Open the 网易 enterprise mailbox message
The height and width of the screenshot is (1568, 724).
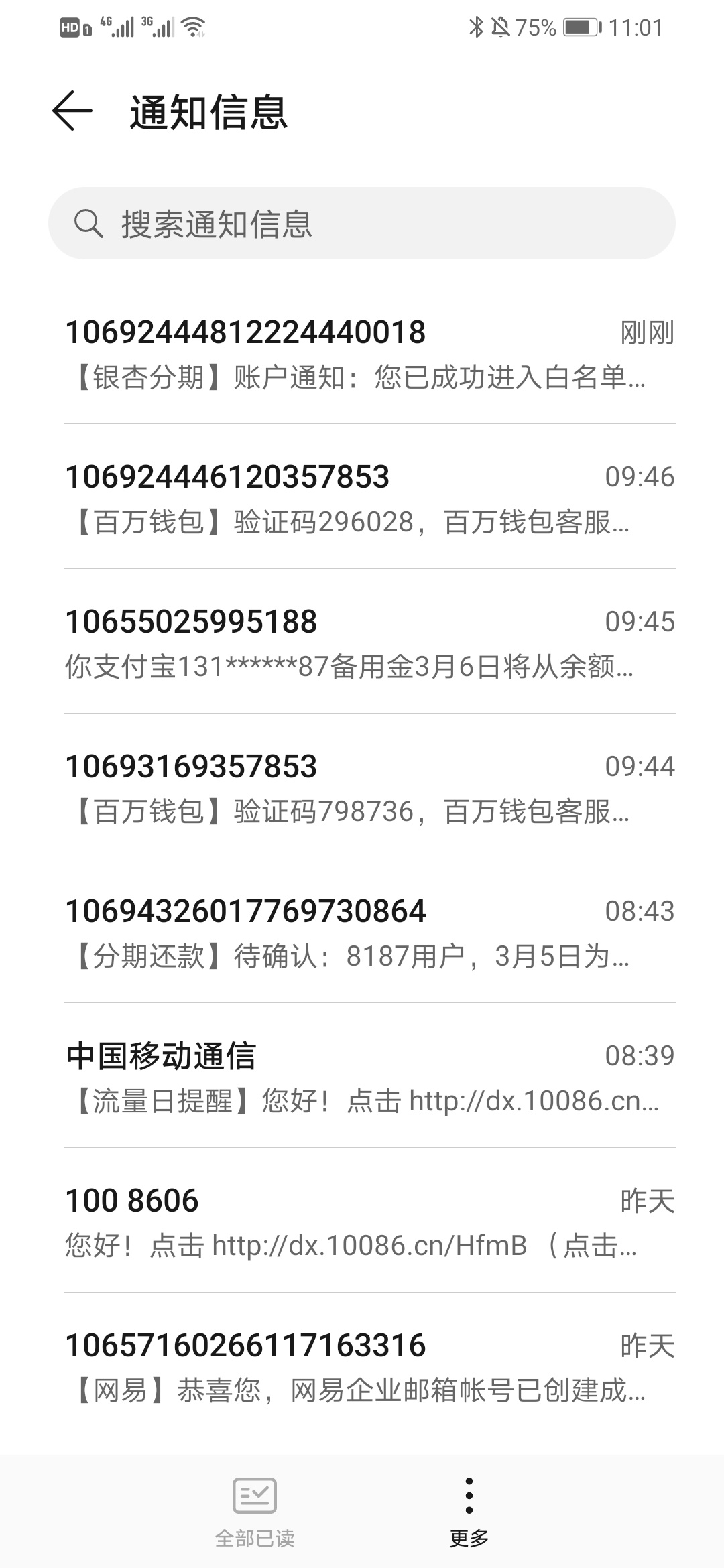point(362,1367)
